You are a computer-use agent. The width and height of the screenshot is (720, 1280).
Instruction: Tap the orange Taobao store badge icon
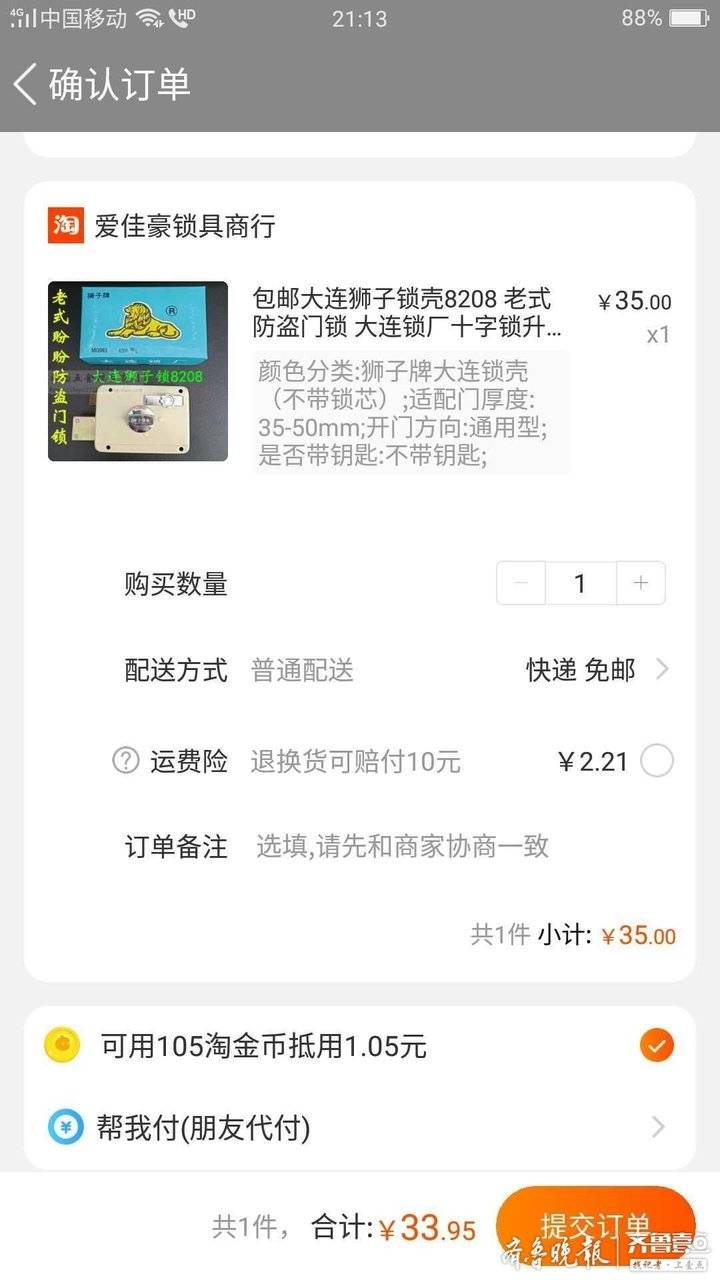coord(62,228)
